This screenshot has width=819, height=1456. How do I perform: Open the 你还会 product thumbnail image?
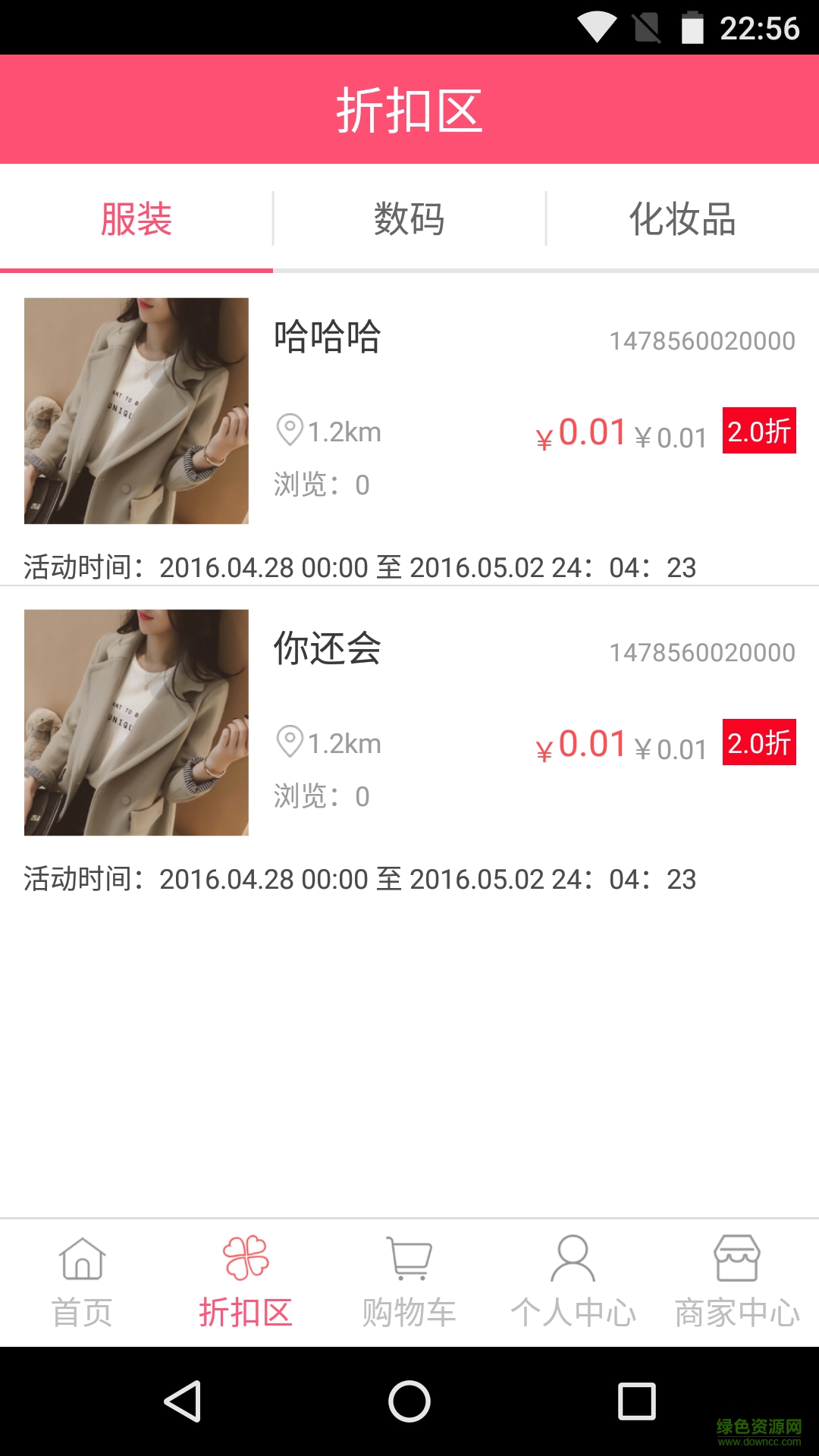pos(136,720)
